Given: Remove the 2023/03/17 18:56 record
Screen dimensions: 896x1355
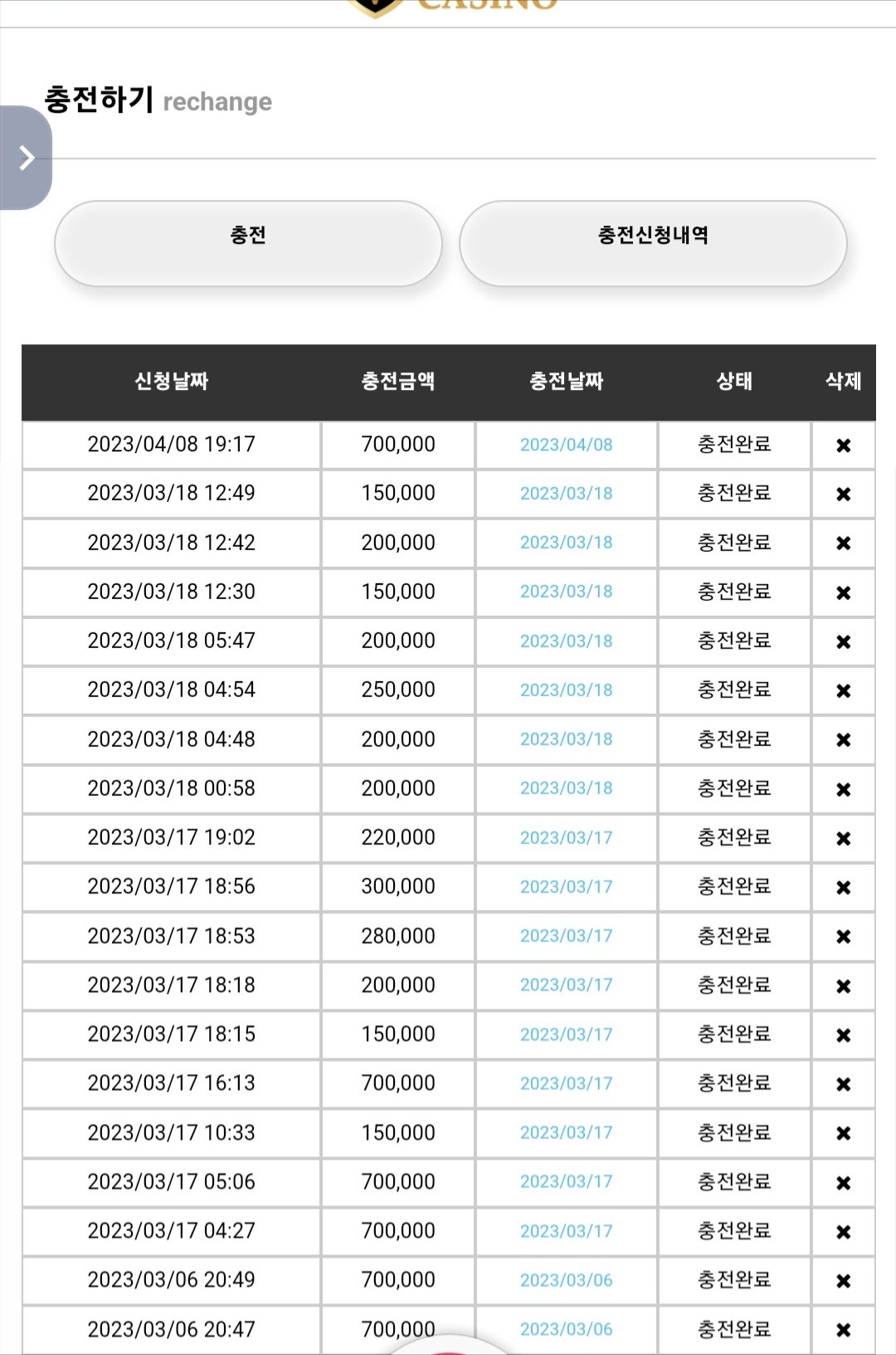Looking at the screenshot, I should [844, 887].
